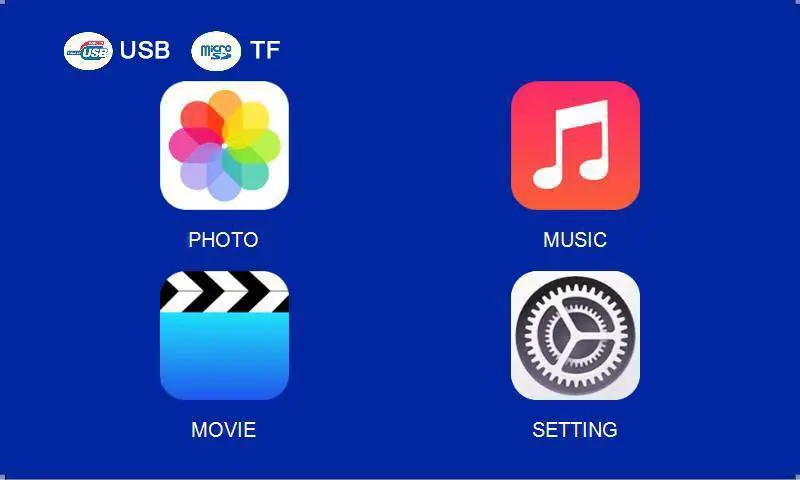The image size is (800, 480).
Task: Open the PHOTO gallery
Action: (224, 146)
